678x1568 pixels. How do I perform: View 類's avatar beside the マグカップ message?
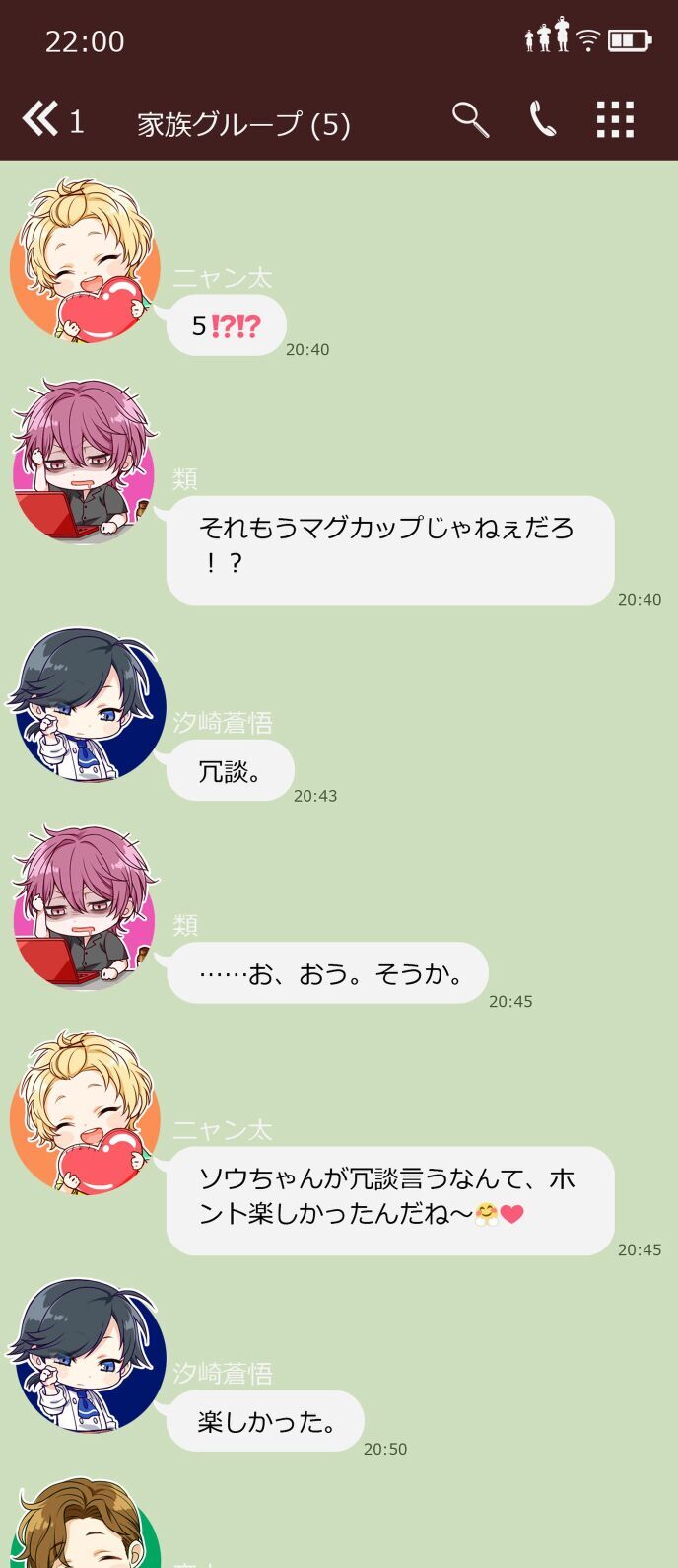click(85, 463)
